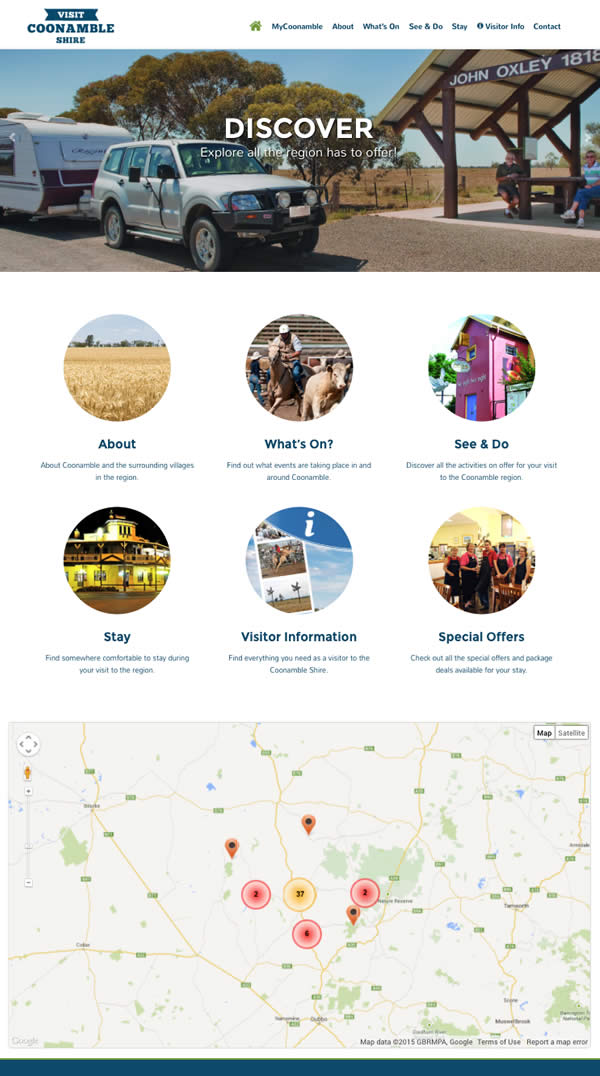Image resolution: width=600 pixels, height=1076 pixels.
Task: Open the See & Do pink building tile
Action: click(481, 368)
